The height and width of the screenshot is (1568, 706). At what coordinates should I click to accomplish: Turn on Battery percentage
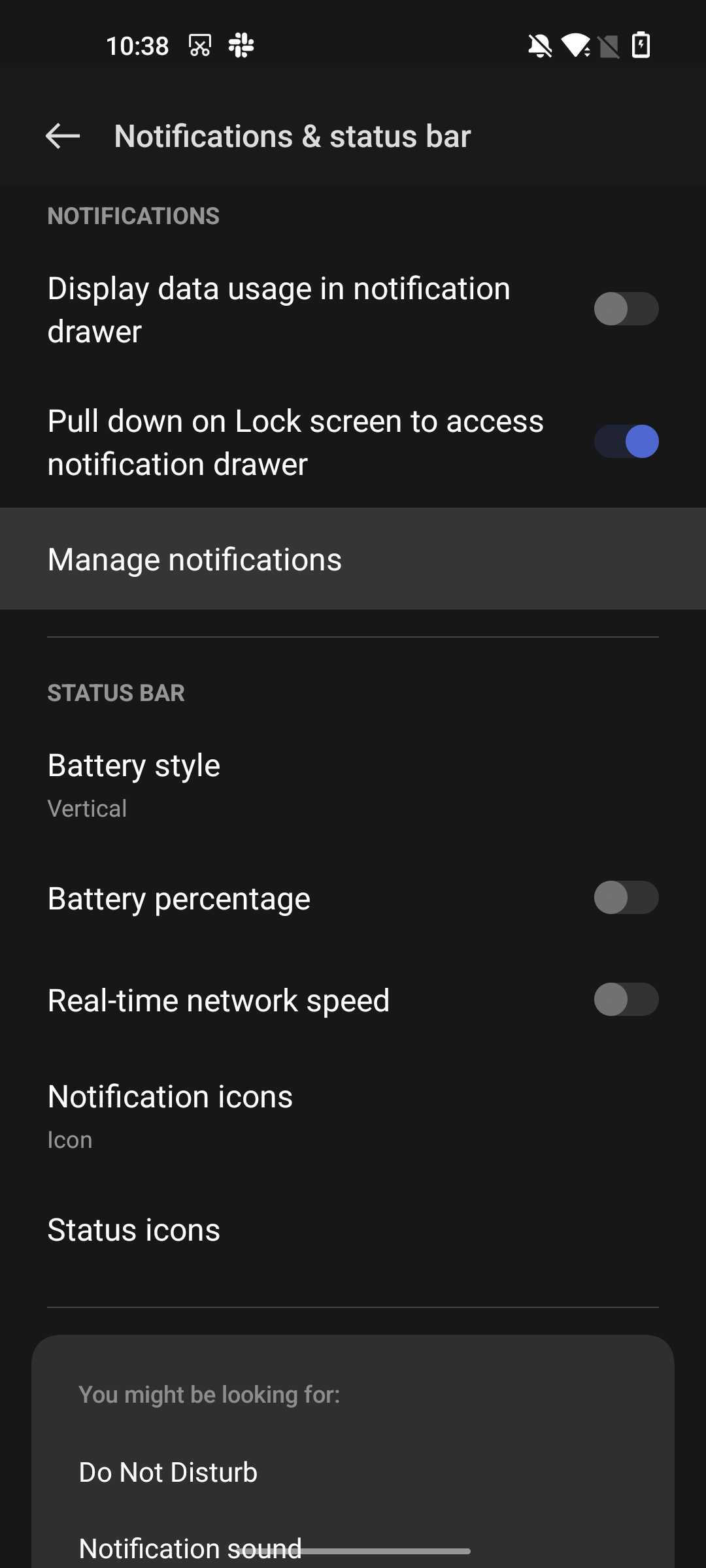point(626,898)
